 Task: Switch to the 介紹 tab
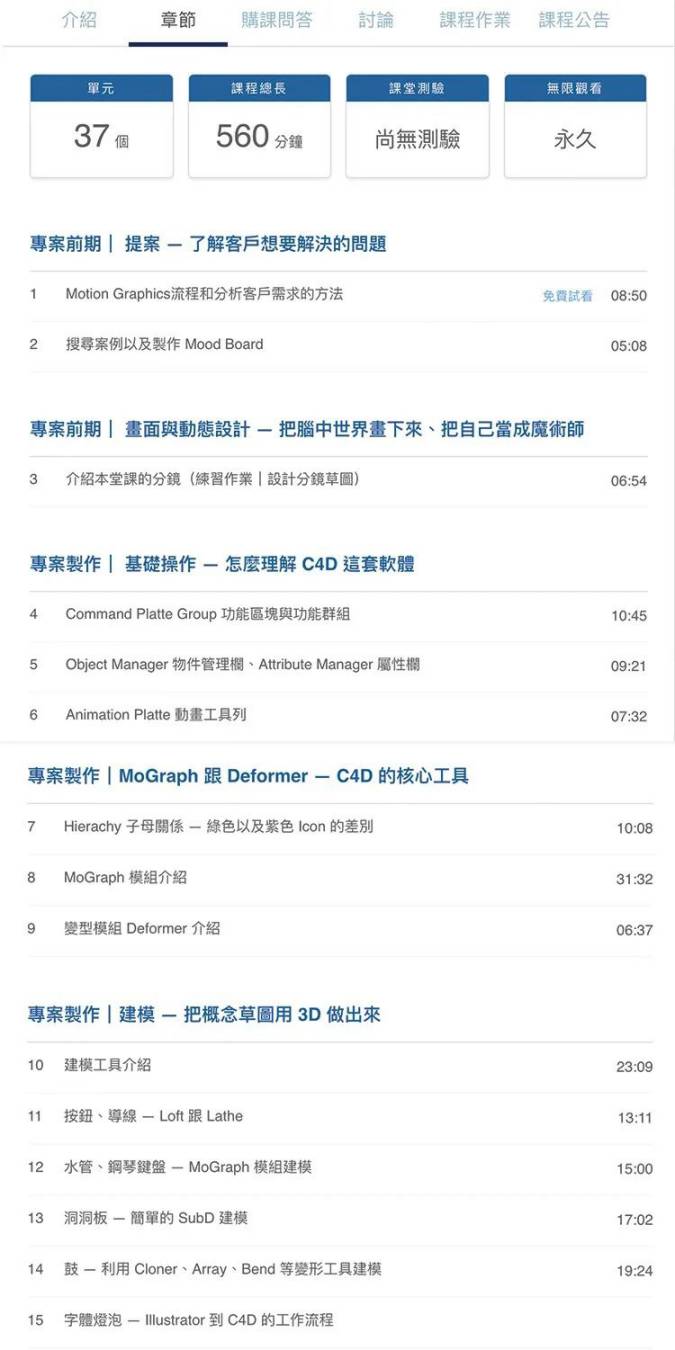coord(79,20)
